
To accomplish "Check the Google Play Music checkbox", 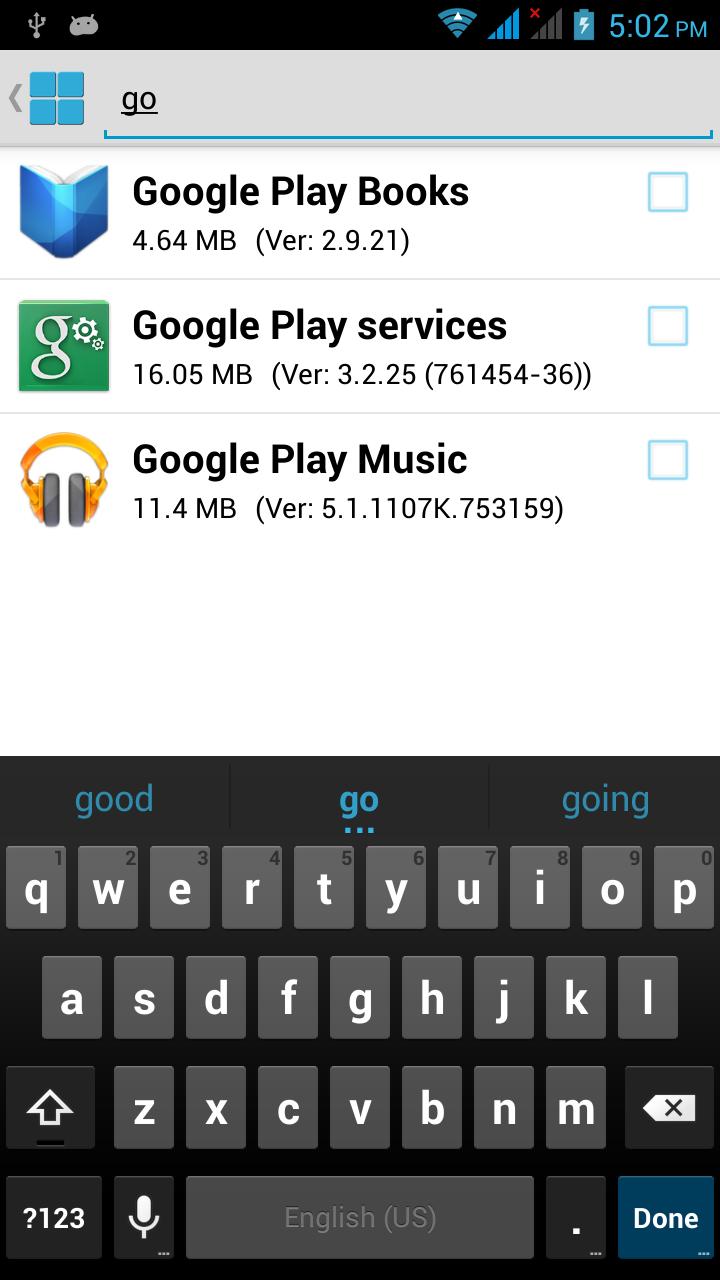I will pos(667,461).
